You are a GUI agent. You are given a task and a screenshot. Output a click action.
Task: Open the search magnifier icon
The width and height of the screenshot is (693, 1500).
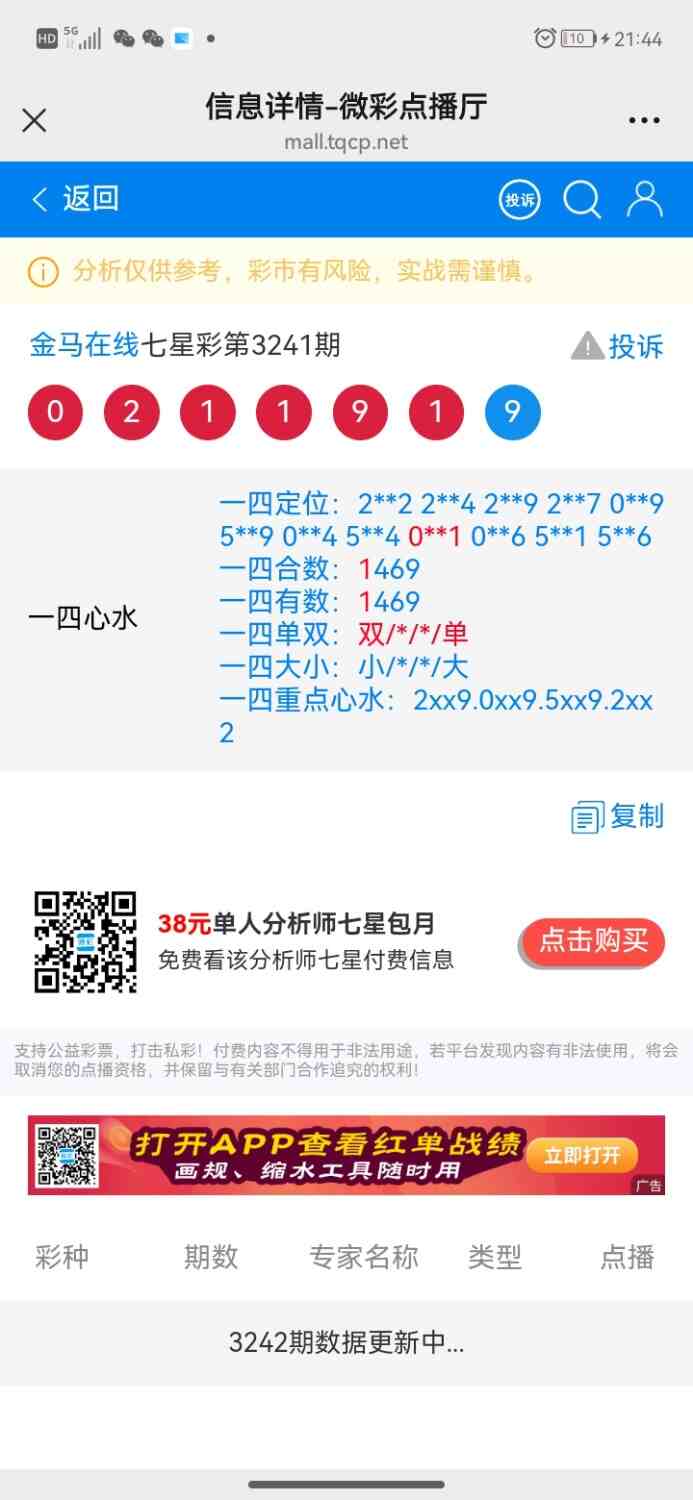(x=582, y=200)
